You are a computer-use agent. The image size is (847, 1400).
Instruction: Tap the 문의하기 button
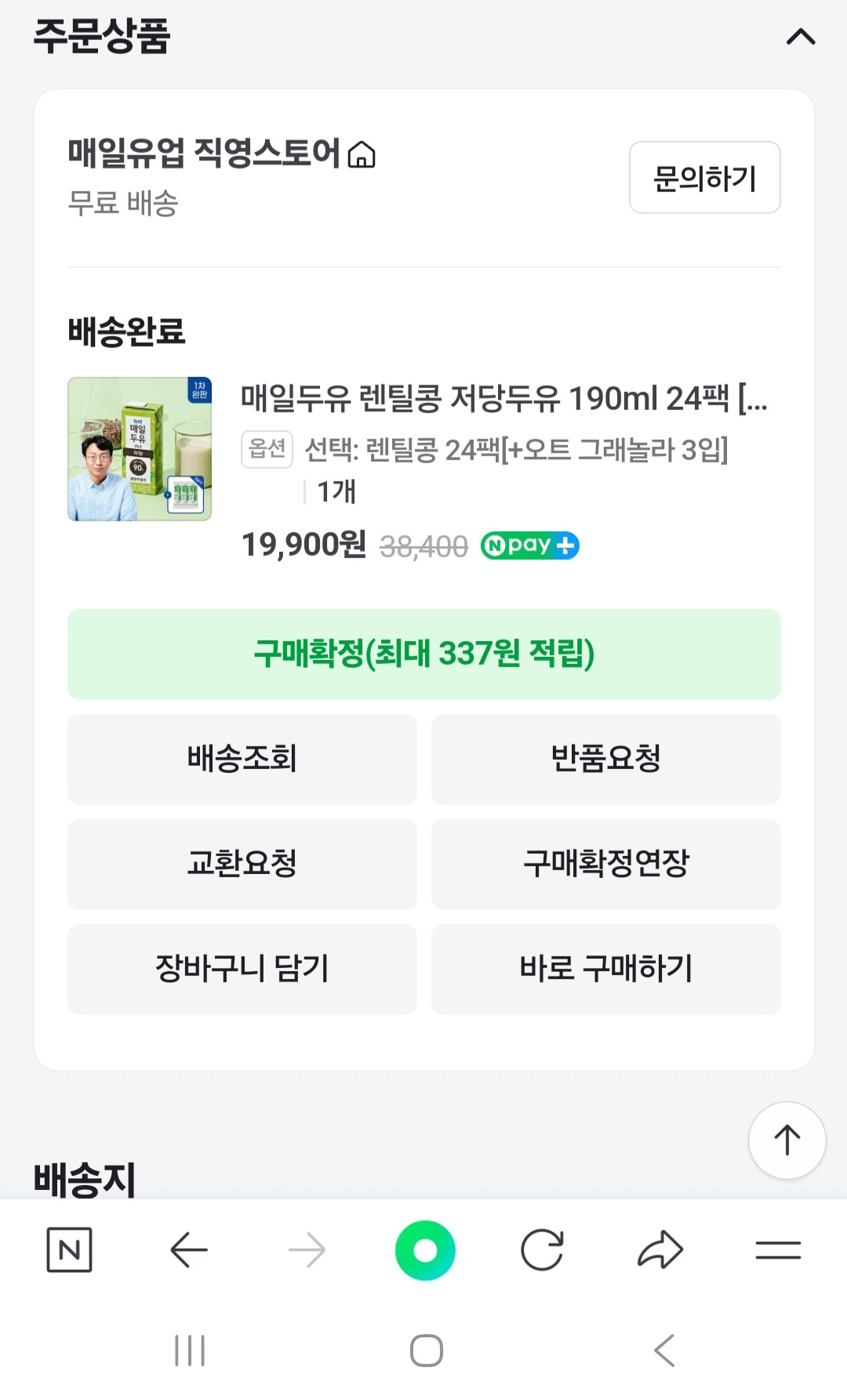click(704, 178)
